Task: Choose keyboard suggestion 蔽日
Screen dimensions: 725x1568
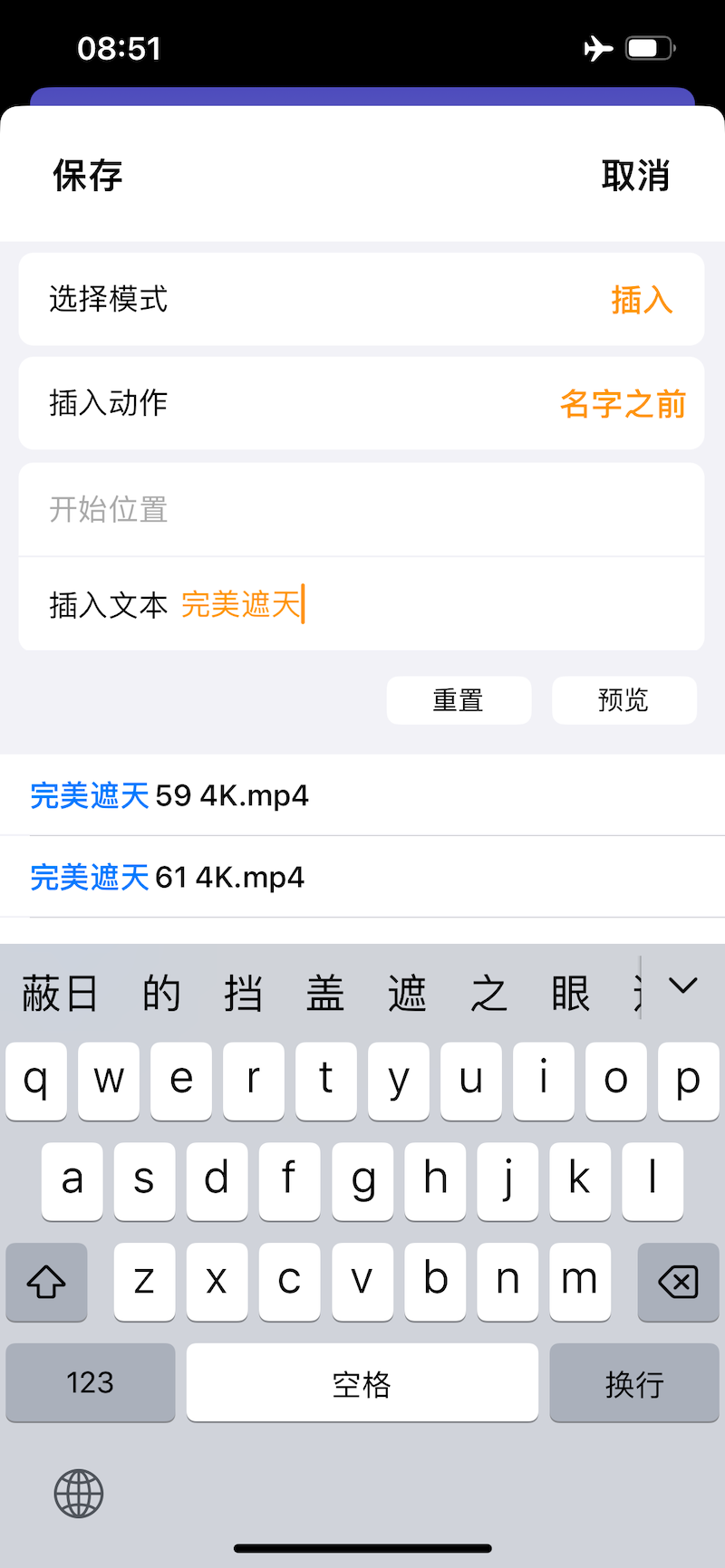Action: (x=60, y=994)
